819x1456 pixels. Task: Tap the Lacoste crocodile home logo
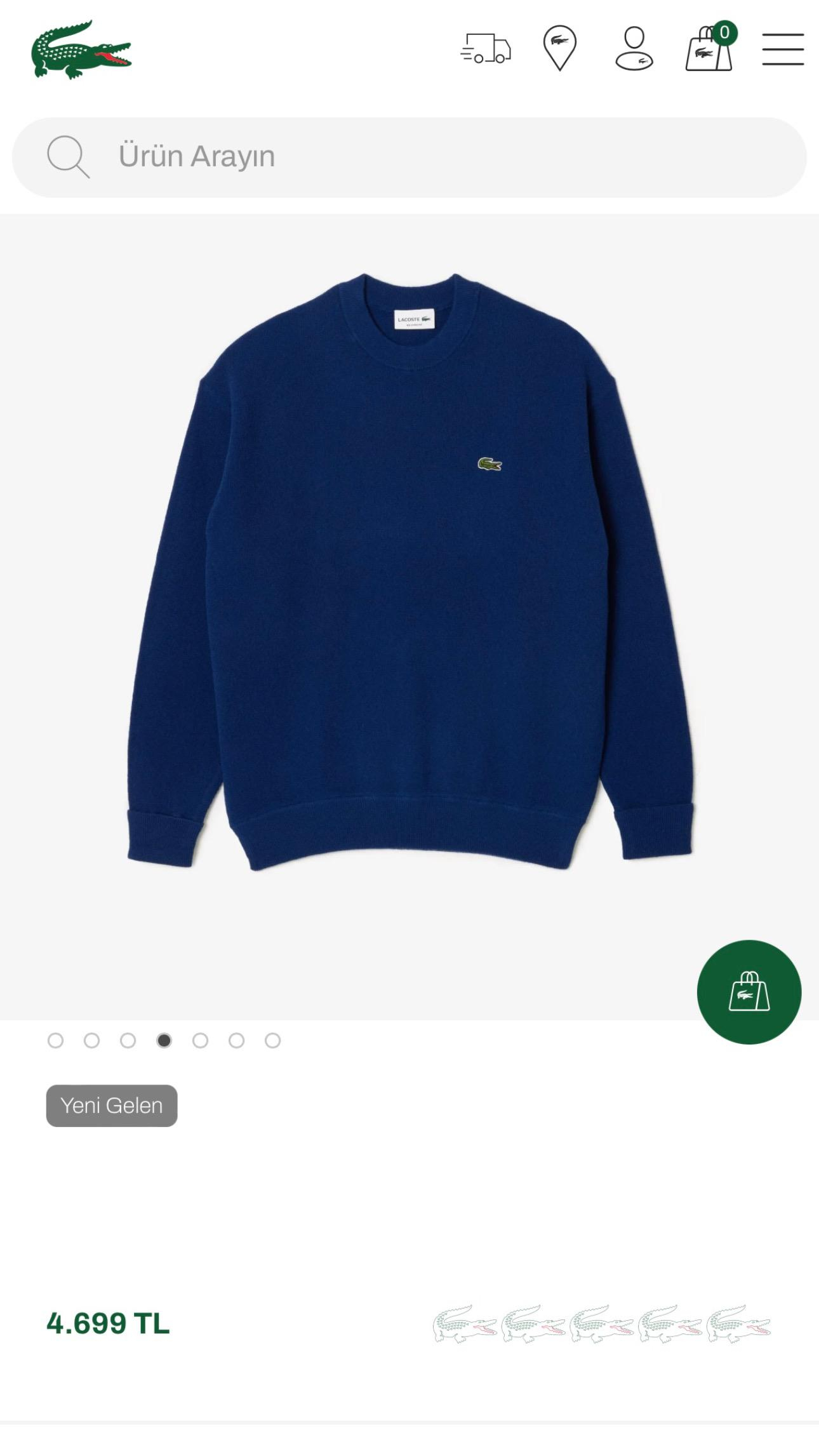pos(81,49)
